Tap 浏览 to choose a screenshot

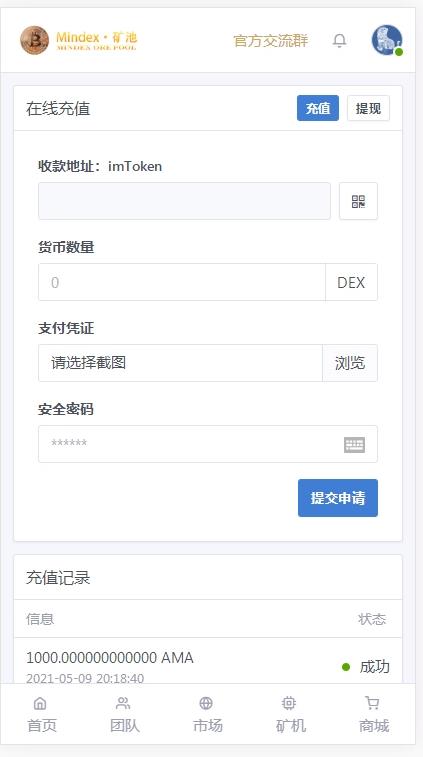[x=350, y=363]
